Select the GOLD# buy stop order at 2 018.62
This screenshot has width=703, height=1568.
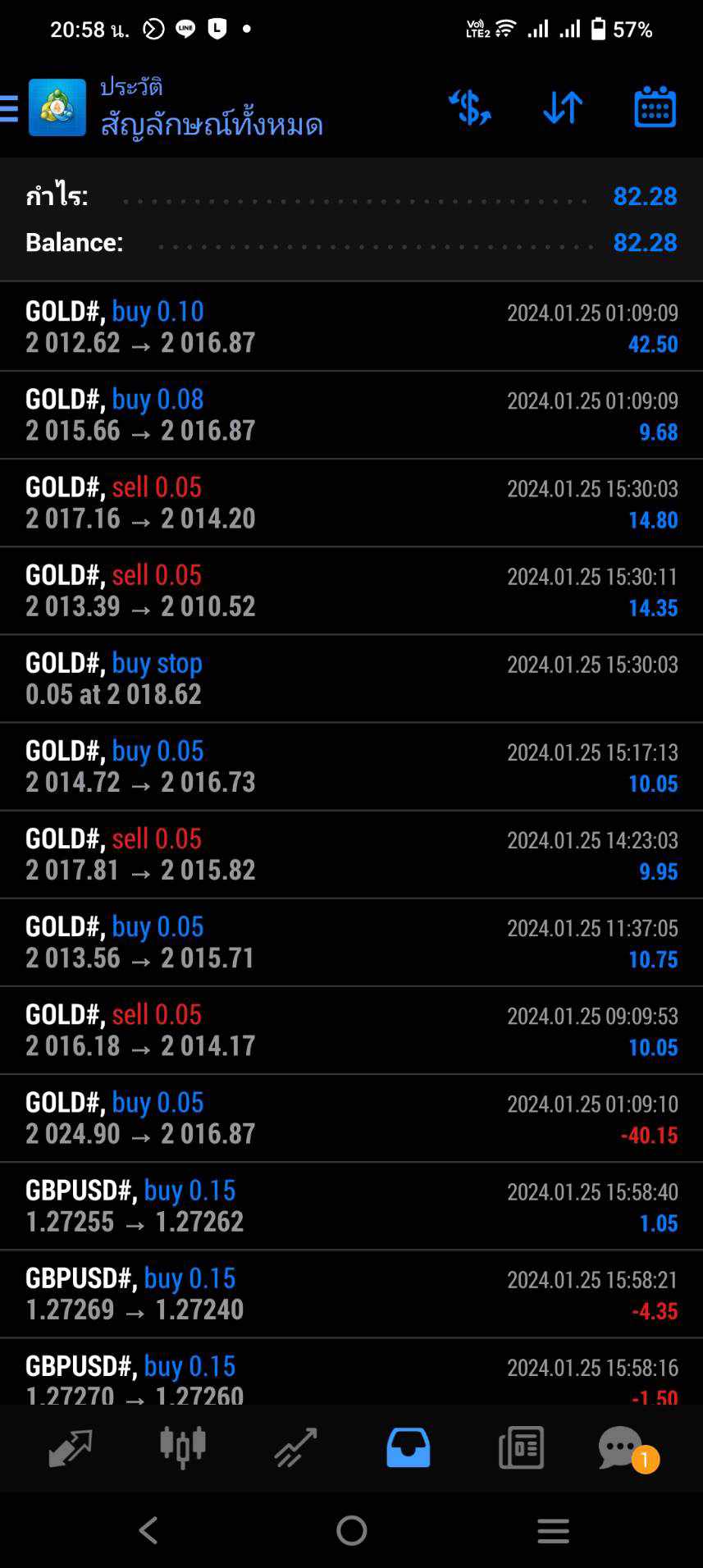[351, 679]
